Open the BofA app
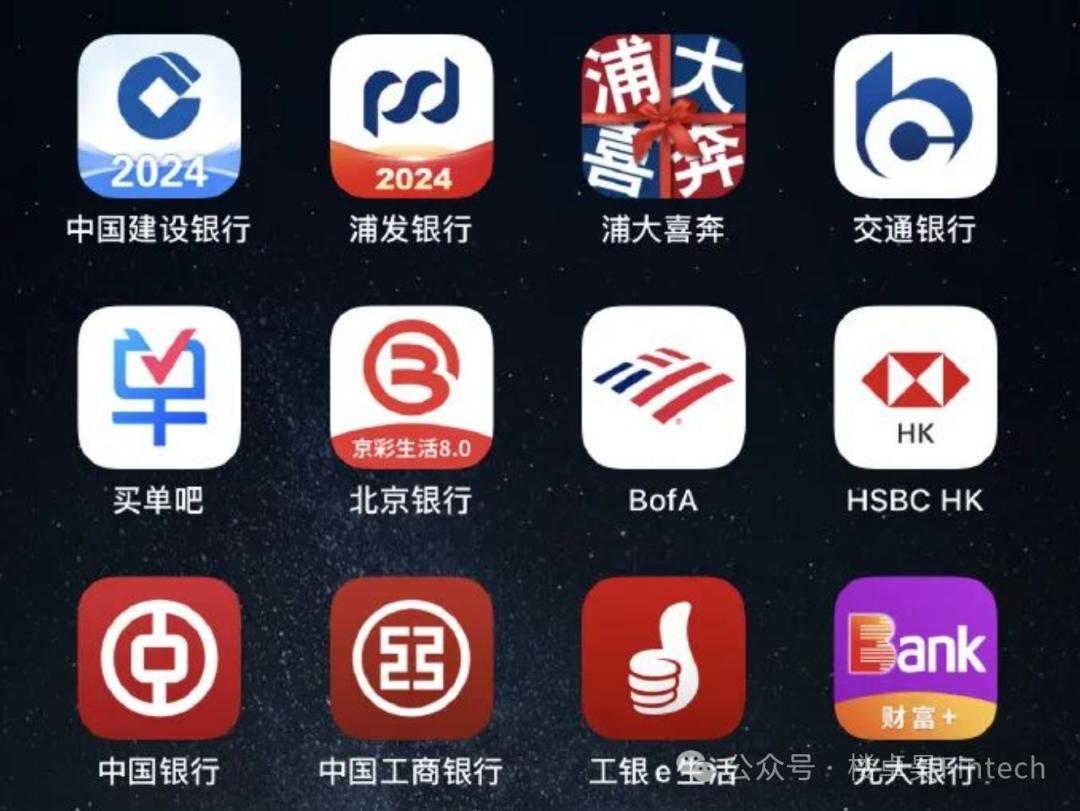Image resolution: width=1080 pixels, height=811 pixels. [x=663, y=387]
